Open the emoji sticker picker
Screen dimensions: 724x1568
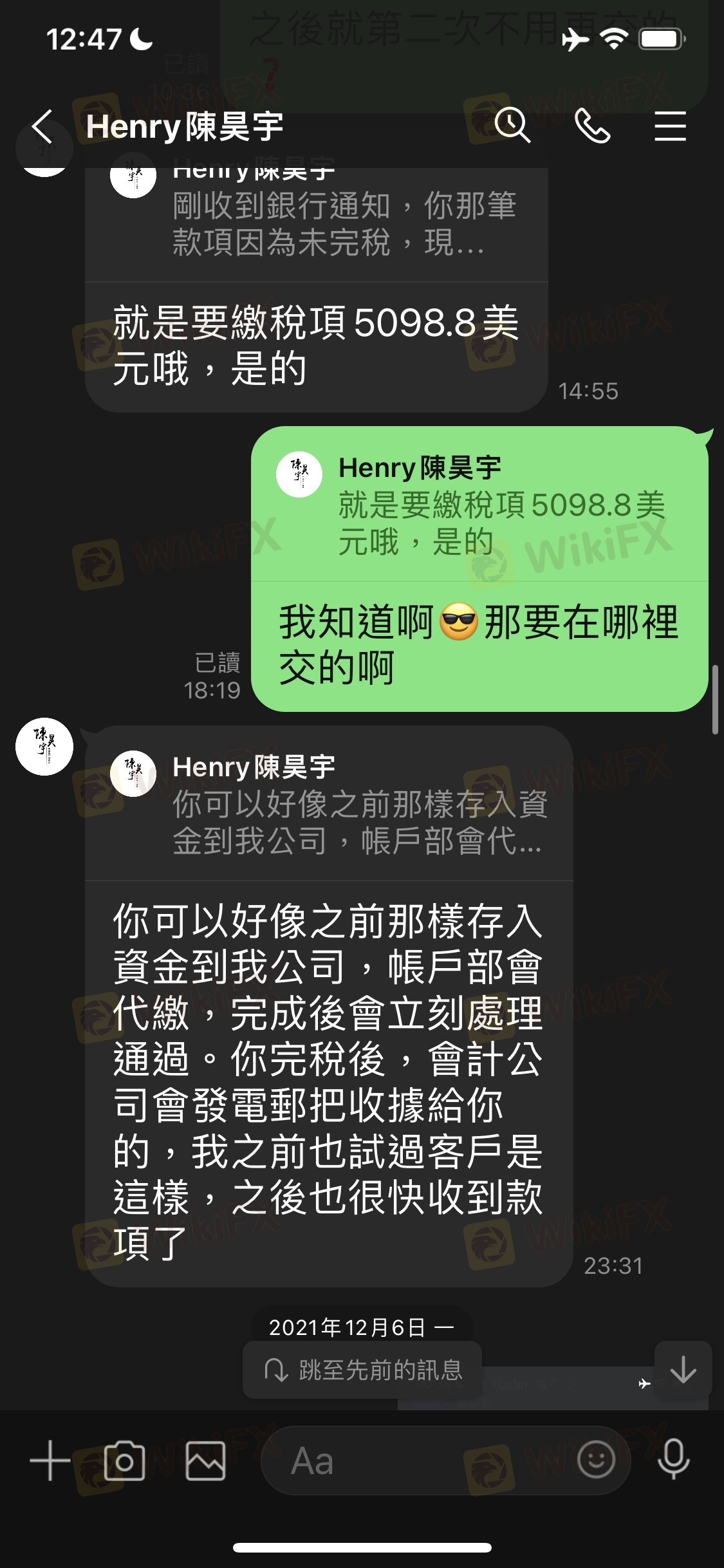[x=596, y=1459]
